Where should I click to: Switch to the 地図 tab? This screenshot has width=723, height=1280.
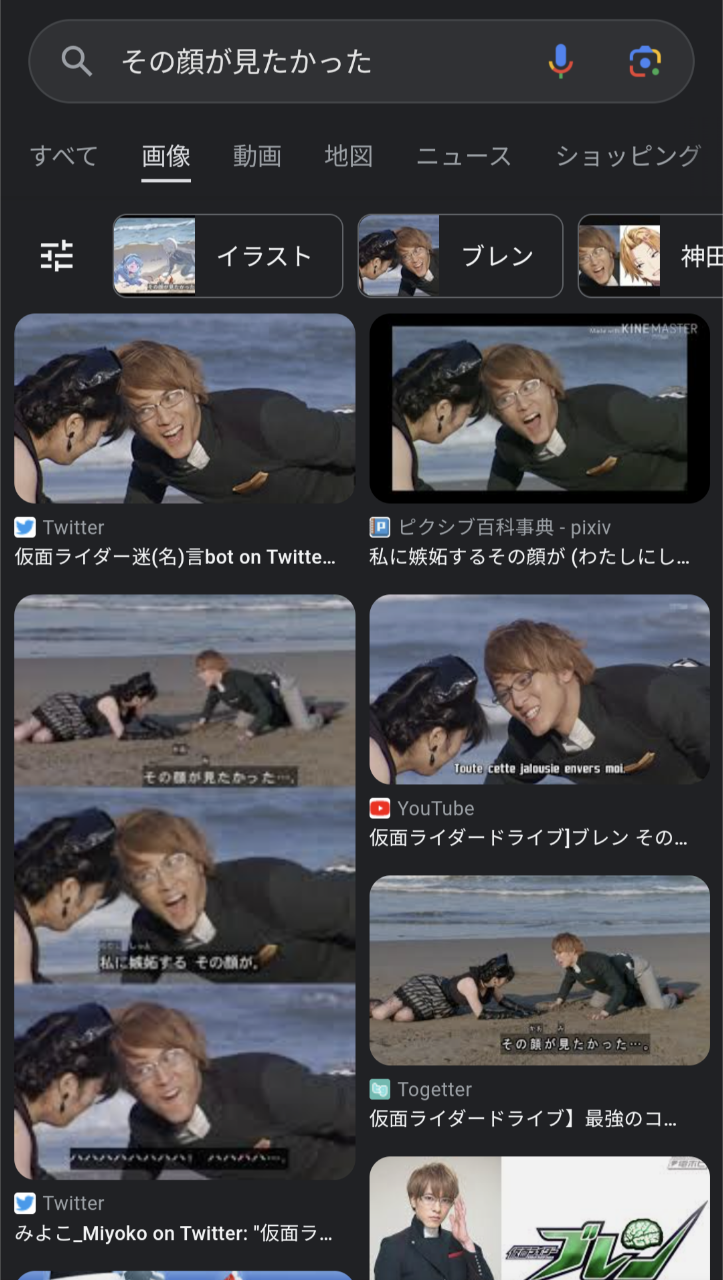348,156
